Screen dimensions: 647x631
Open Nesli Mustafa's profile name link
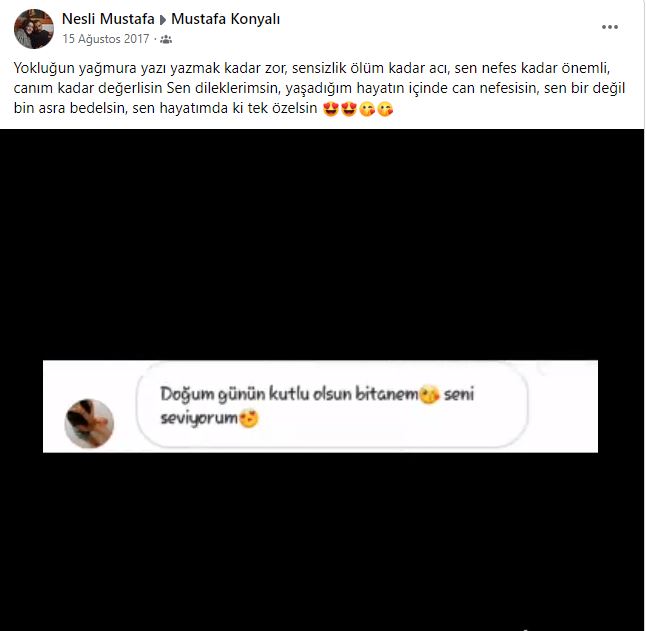click(x=108, y=19)
